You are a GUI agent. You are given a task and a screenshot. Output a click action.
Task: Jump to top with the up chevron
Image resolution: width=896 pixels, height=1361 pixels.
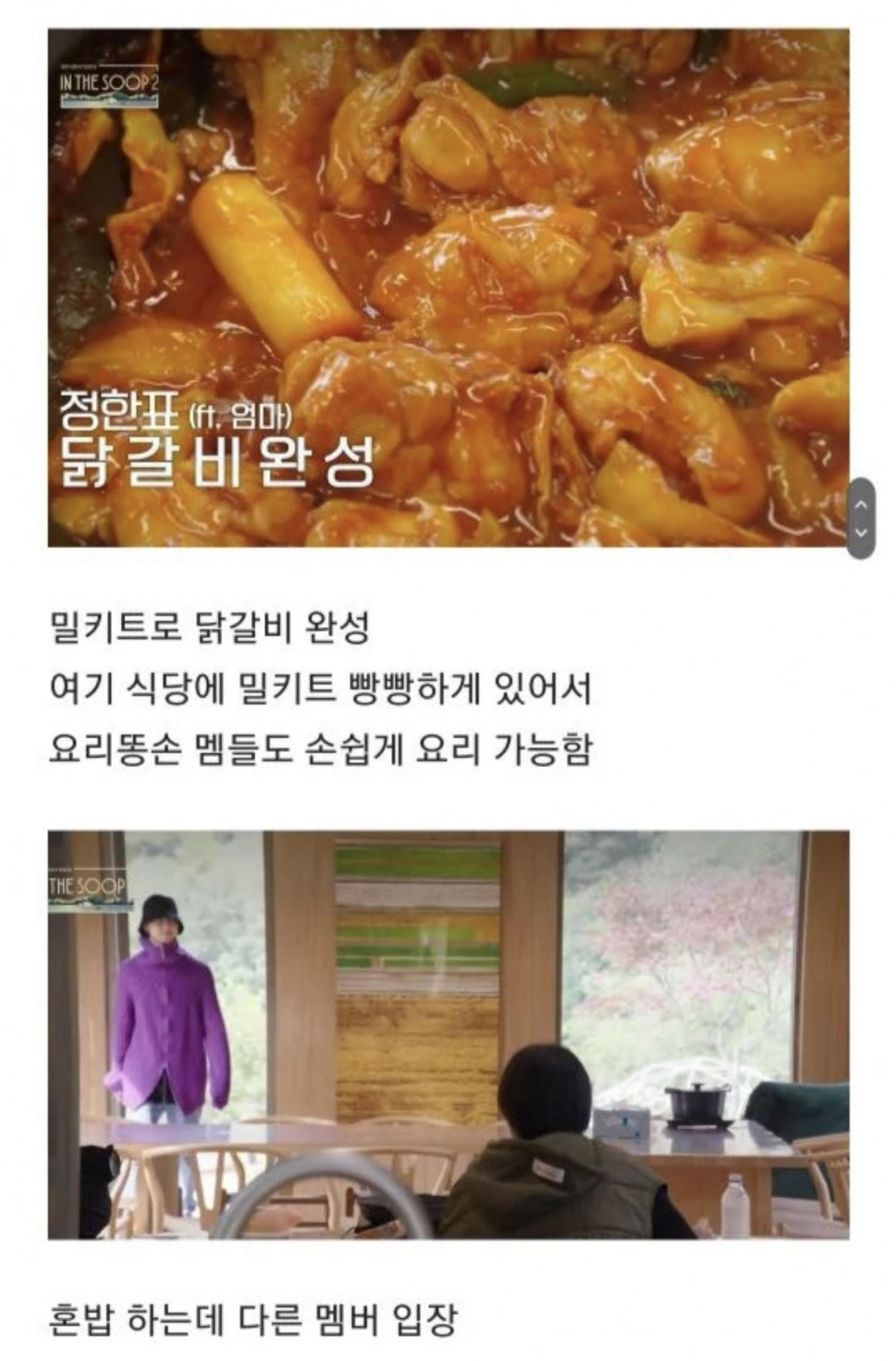861,505
